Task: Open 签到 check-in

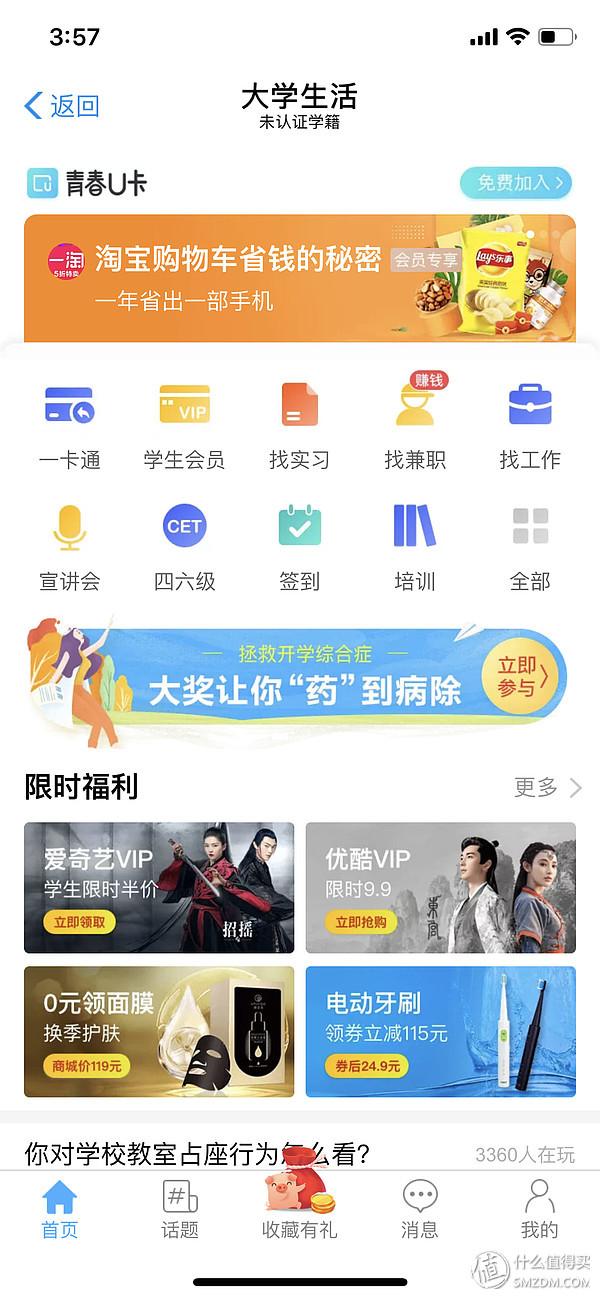Action: 299,548
